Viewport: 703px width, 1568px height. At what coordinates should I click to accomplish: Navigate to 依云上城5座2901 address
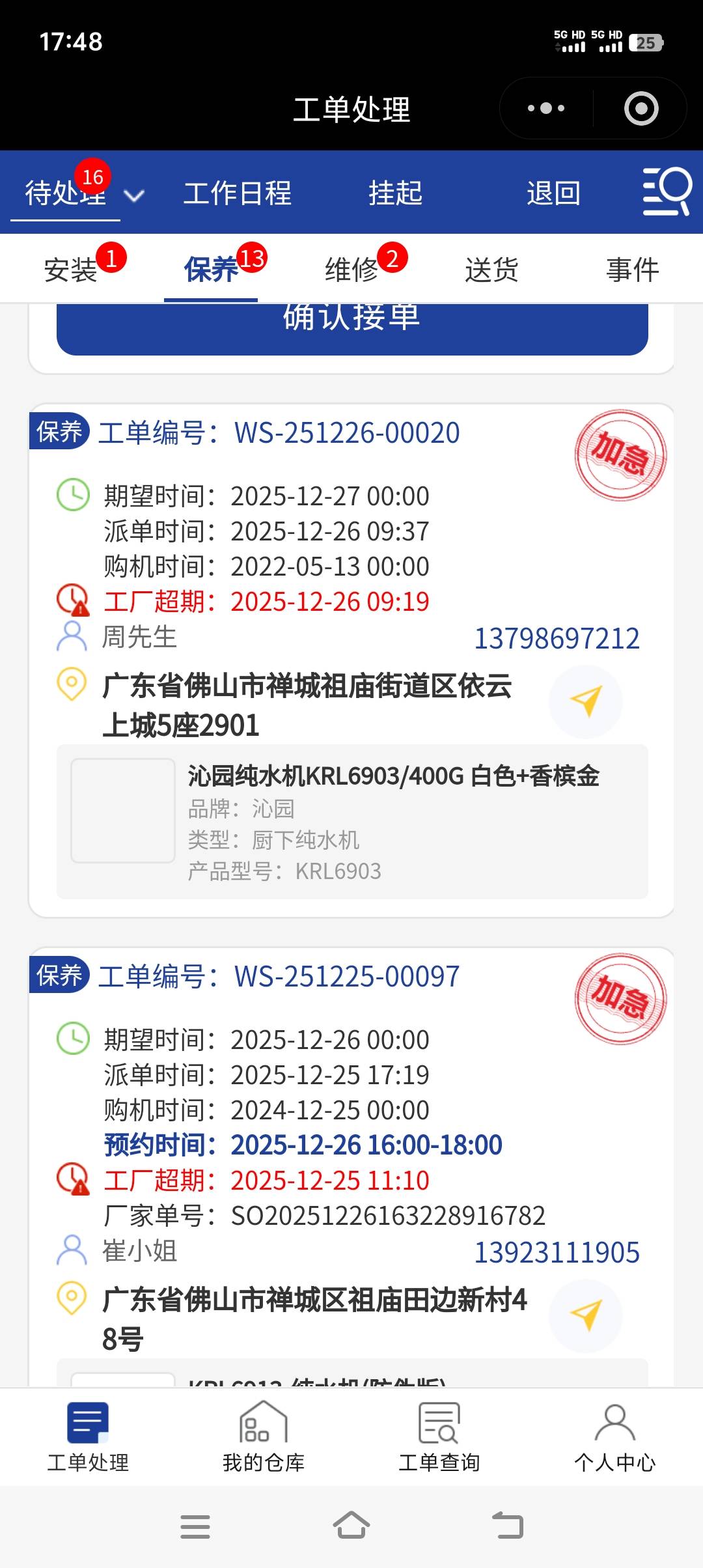586,701
